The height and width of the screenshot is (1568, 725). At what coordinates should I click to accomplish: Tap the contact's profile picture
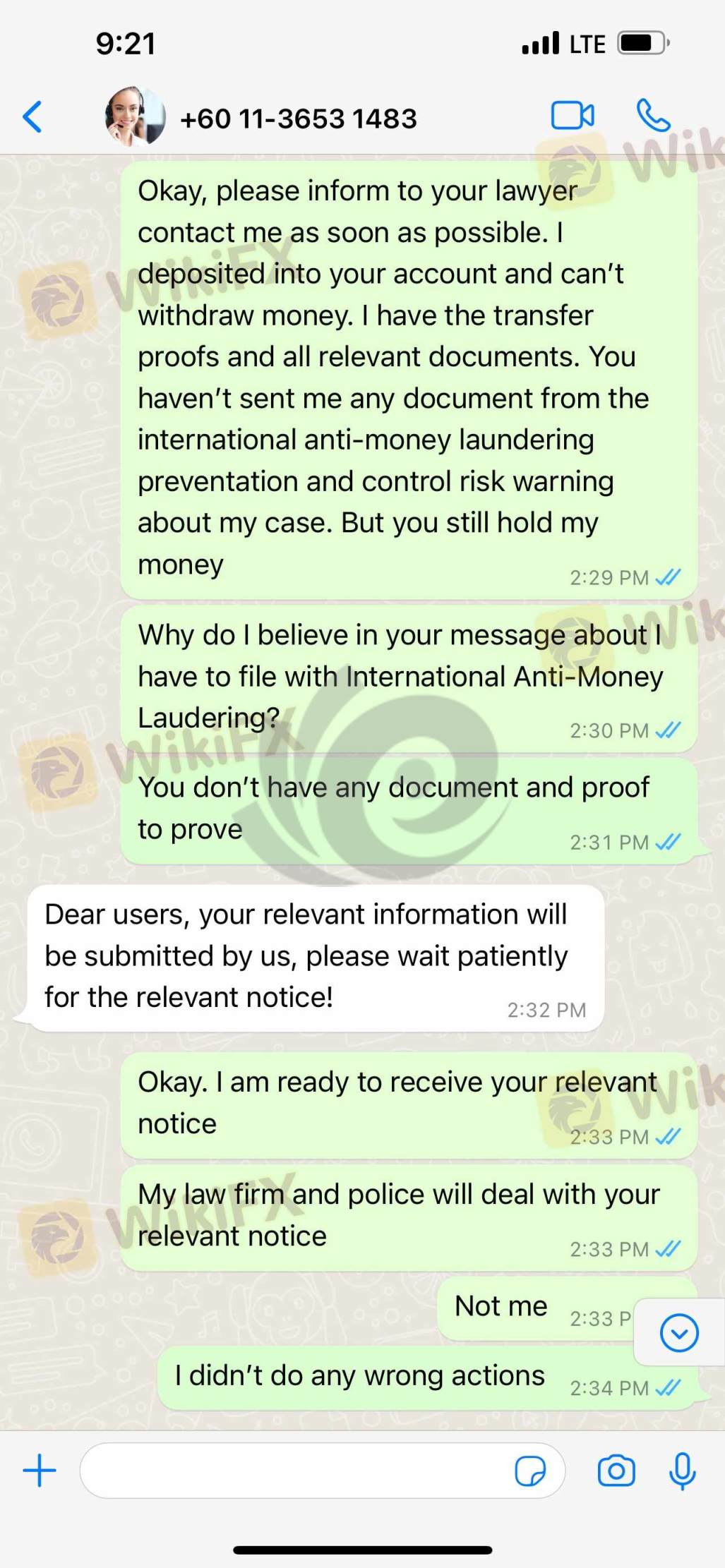coord(134,116)
